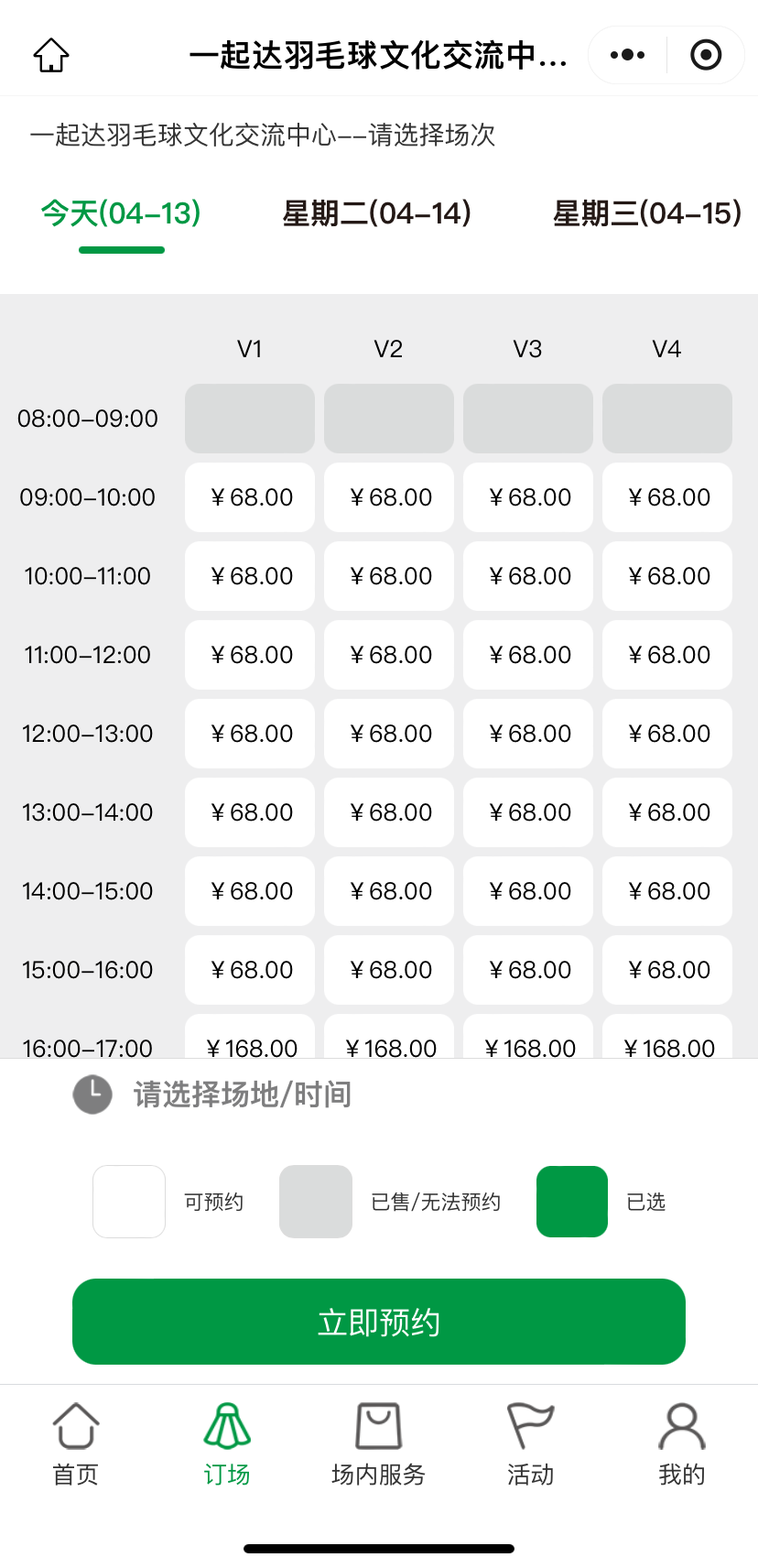Image resolution: width=758 pixels, height=1568 pixels.
Task: Close the mini program with circle icon
Action: coord(706,55)
